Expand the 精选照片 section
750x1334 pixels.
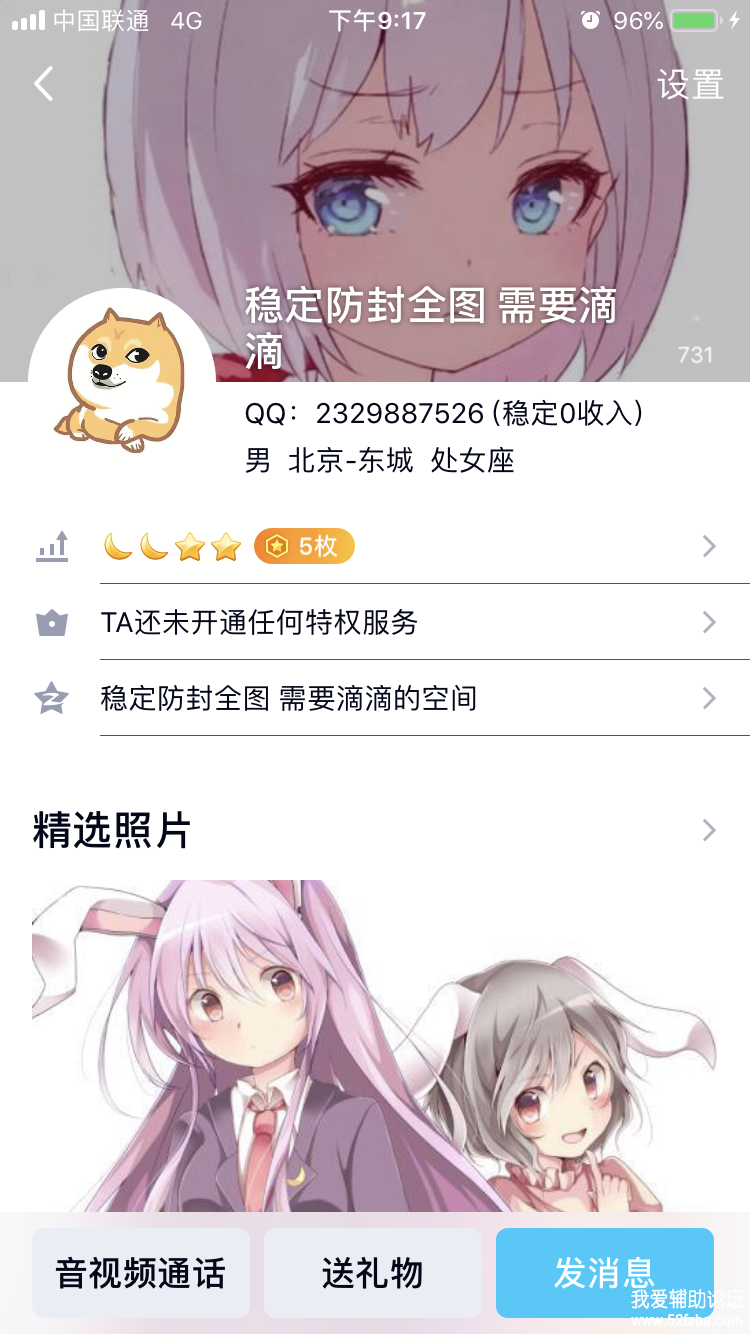pos(708,830)
